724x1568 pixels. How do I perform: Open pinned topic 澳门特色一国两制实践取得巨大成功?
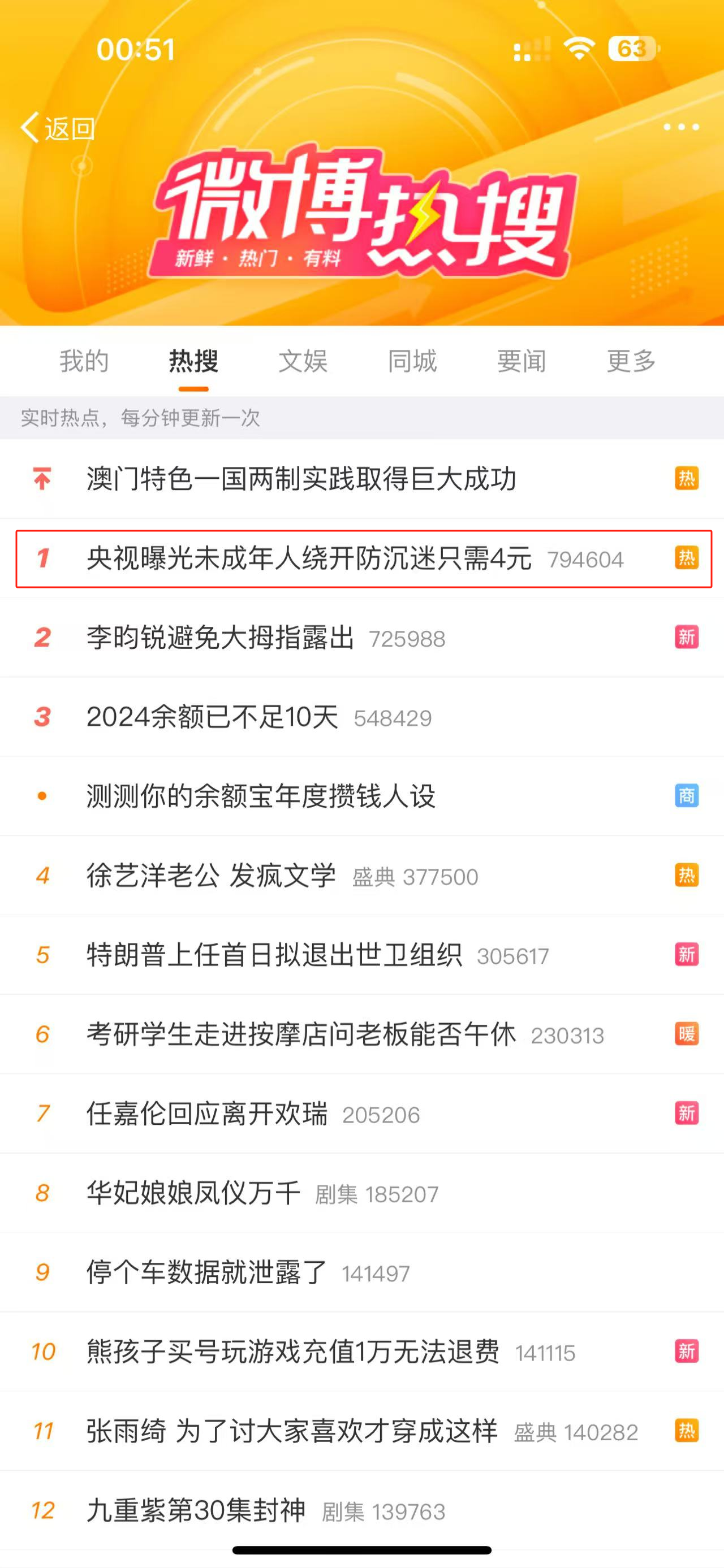click(x=301, y=478)
